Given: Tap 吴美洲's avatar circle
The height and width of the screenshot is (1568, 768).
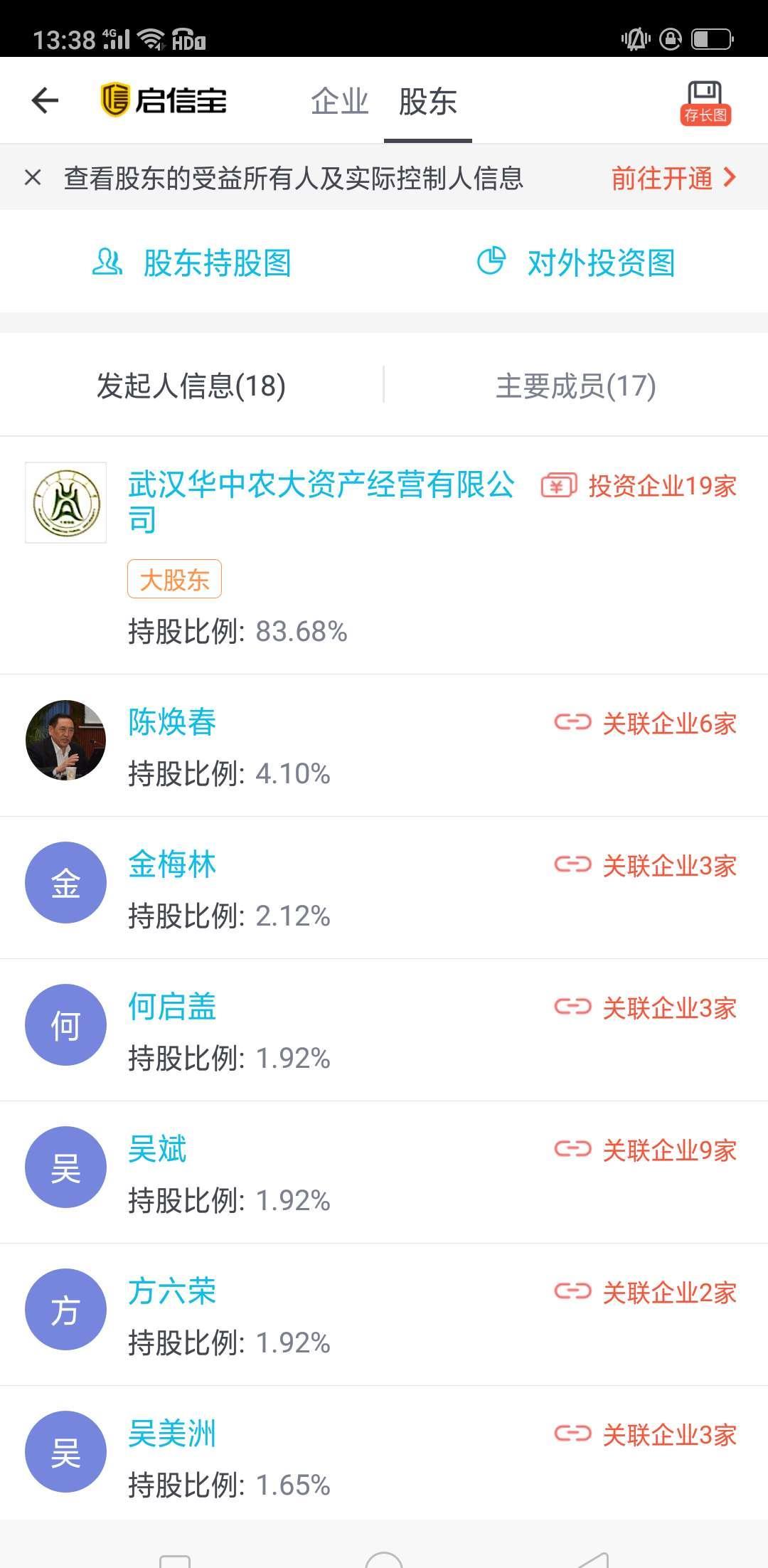Looking at the screenshot, I should 65,1451.
